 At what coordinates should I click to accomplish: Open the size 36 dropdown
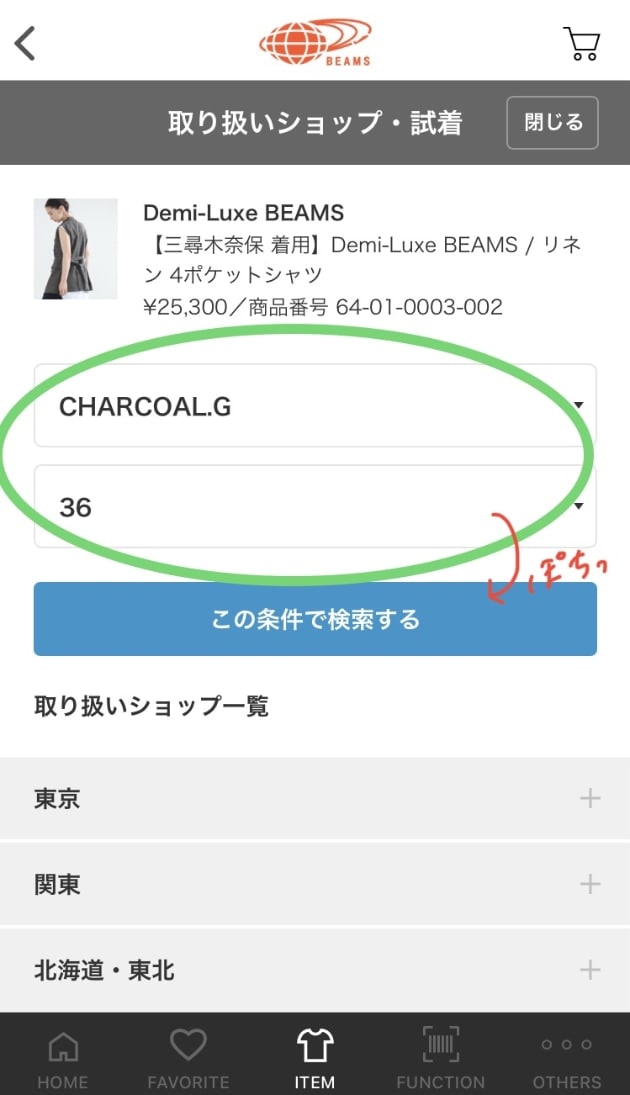[x=315, y=507]
